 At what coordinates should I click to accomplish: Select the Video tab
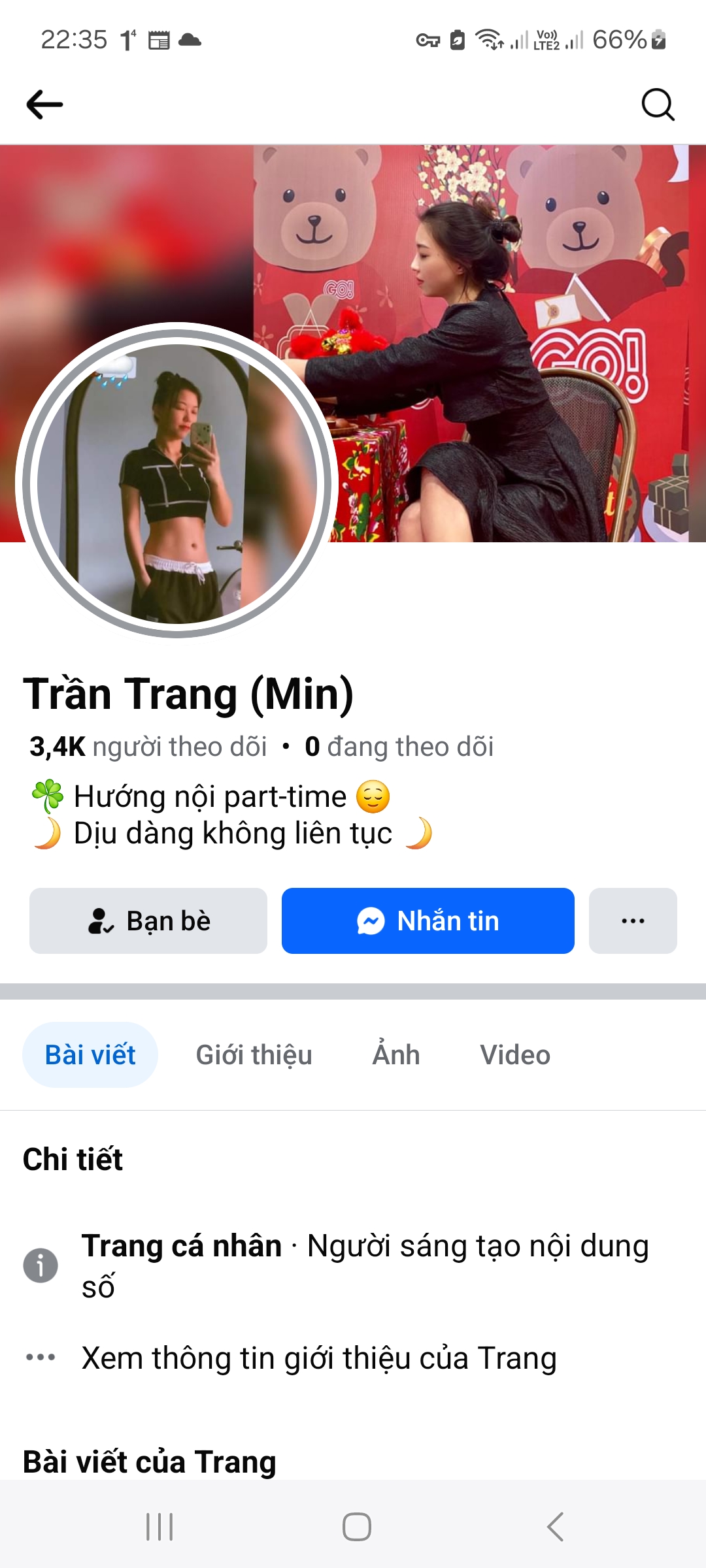coord(515,1054)
